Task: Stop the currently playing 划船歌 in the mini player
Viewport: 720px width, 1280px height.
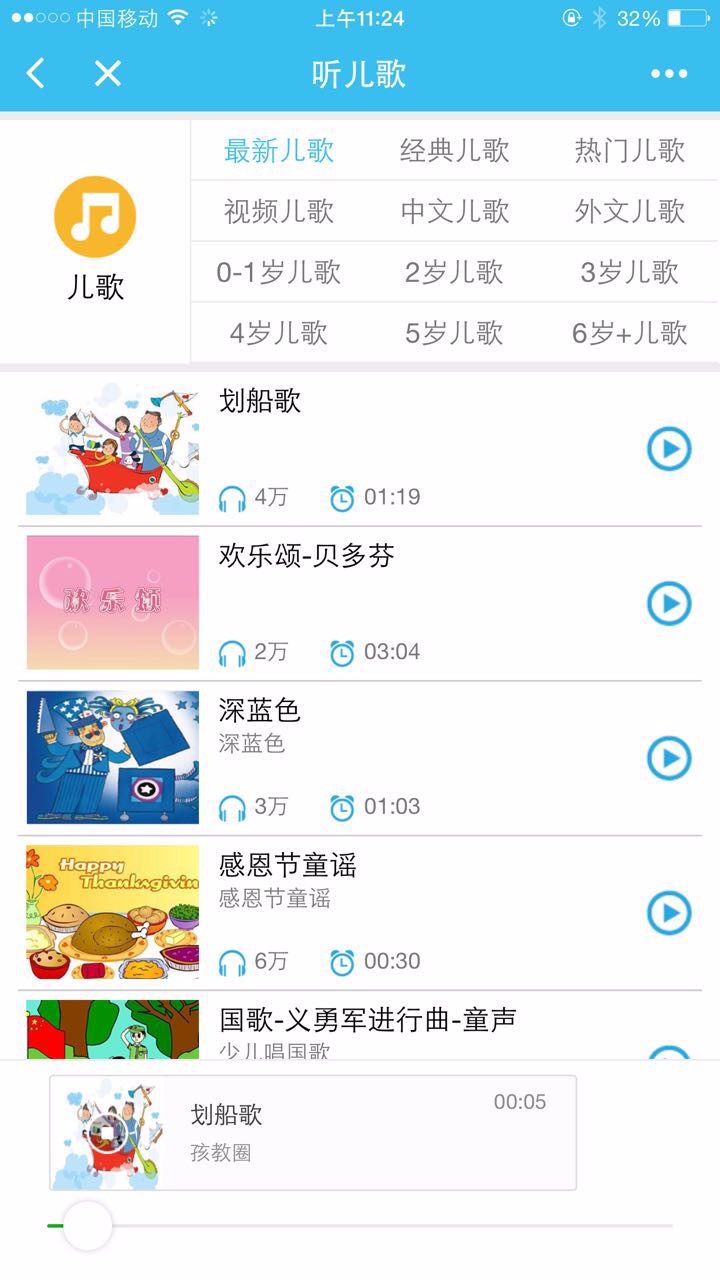Action: [x=106, y=1133]
